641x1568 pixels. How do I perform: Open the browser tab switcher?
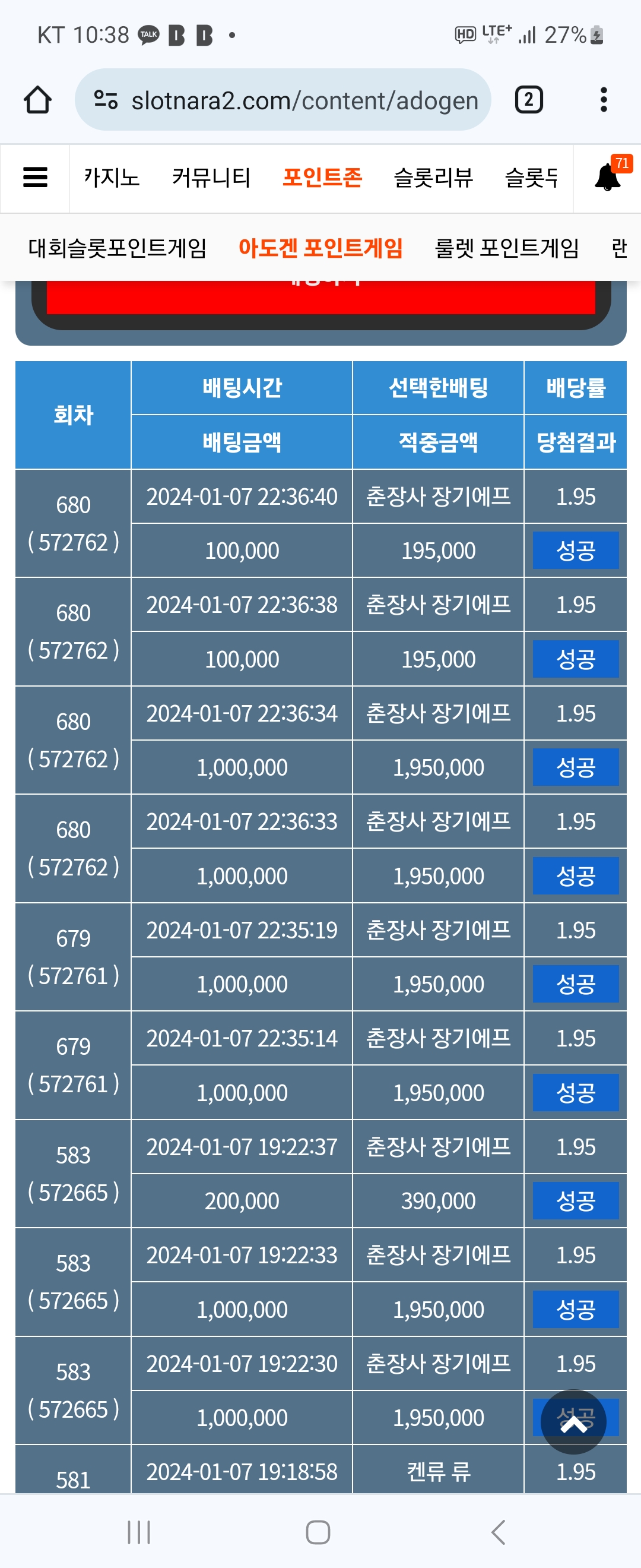[528, 99]
